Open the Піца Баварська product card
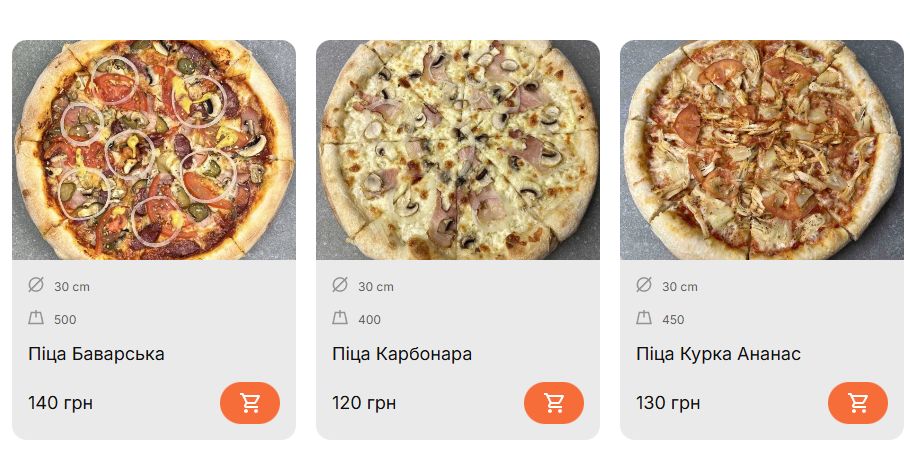 pos(153,150)
